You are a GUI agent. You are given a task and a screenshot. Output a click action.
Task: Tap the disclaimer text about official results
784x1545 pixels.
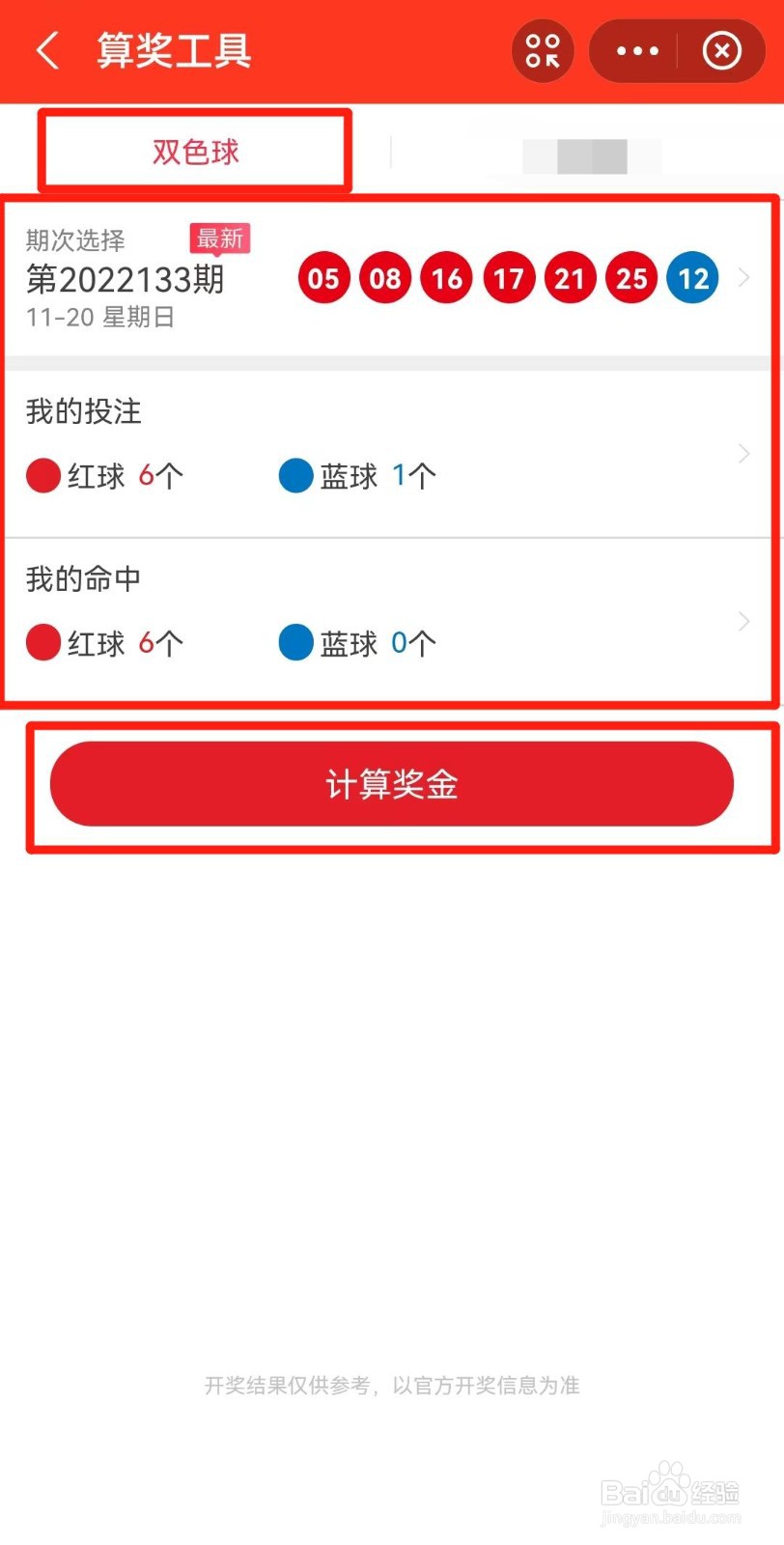[x=392, y=1385]
